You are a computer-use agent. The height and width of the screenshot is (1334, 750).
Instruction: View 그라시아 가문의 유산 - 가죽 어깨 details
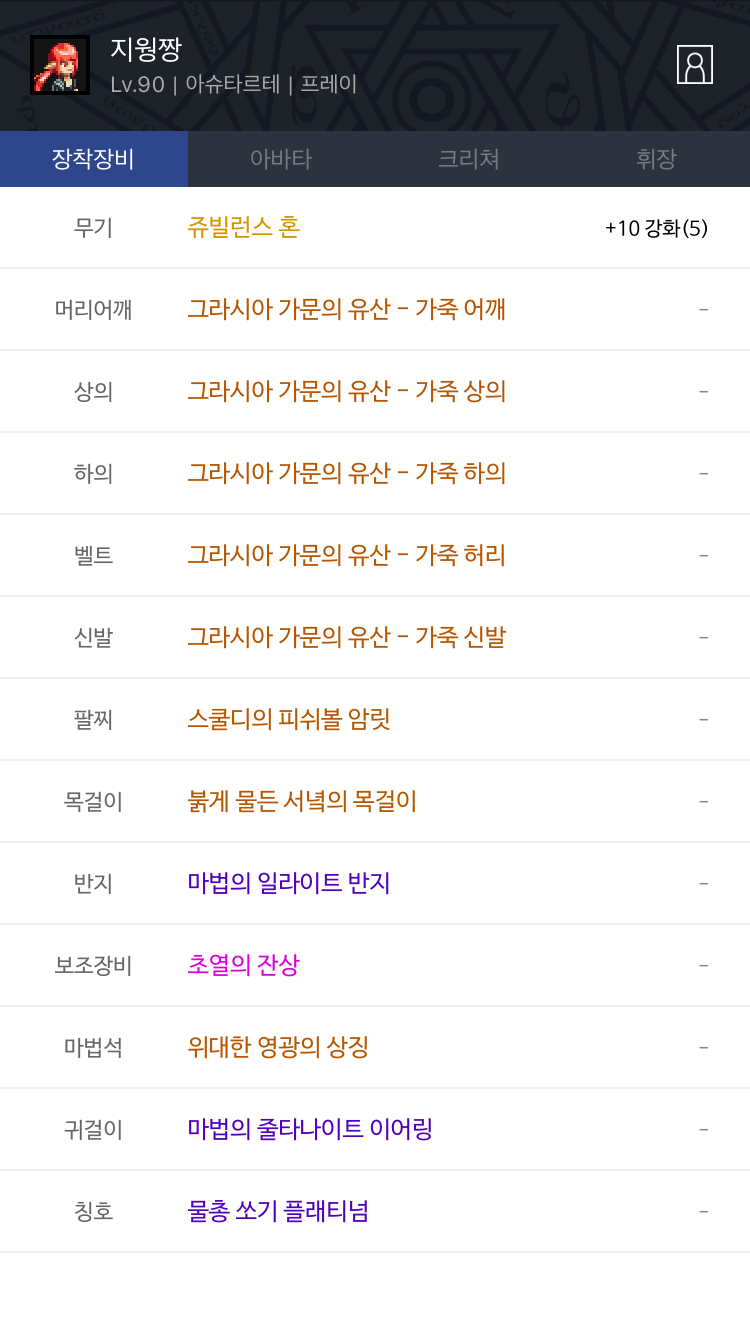click(346, 310)
